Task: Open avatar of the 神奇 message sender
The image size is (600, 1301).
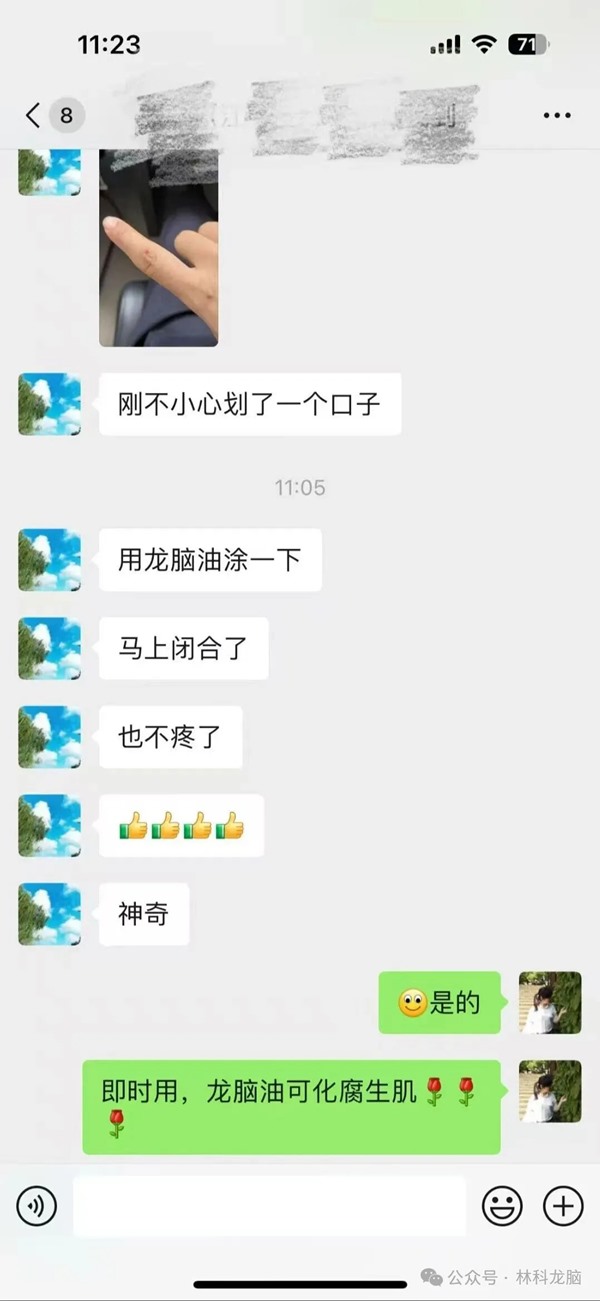Action: (50, 914)
